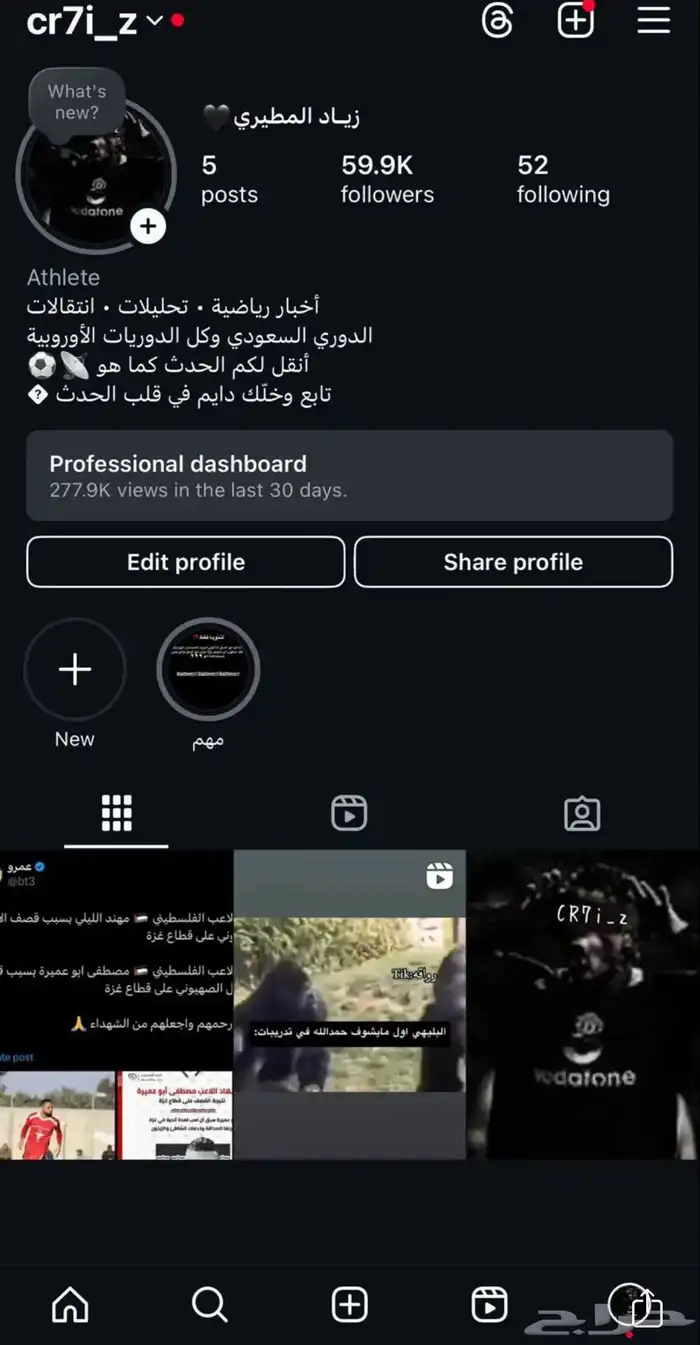This screenshot has height=1345, width=700.
Task: Open the gorilla reel post
Action: click(x=349, y=1004)
